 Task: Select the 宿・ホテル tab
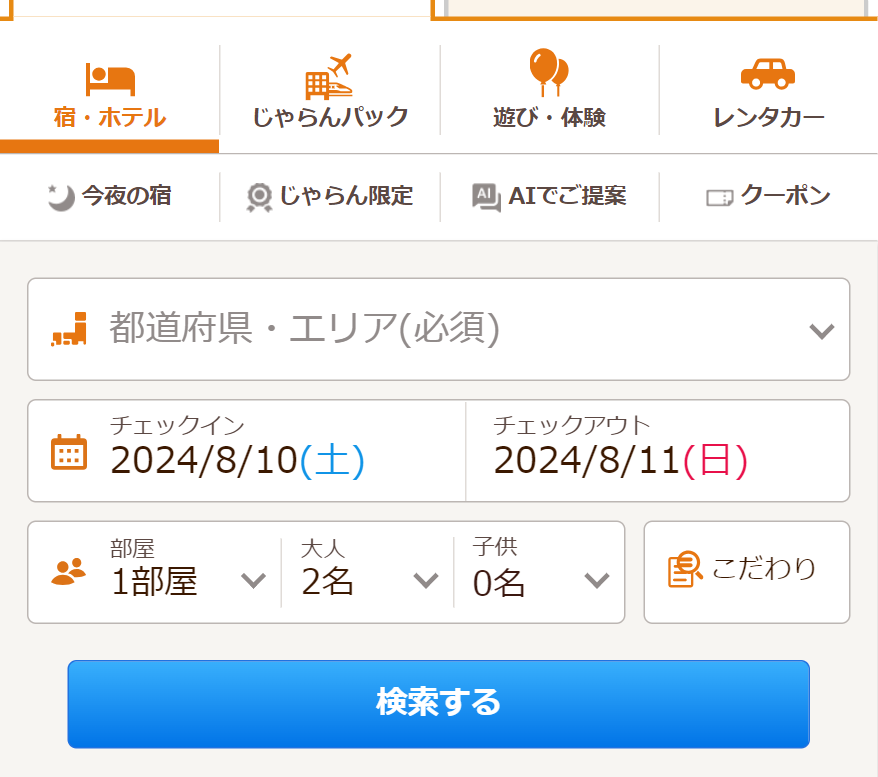(x=110, y=95)
